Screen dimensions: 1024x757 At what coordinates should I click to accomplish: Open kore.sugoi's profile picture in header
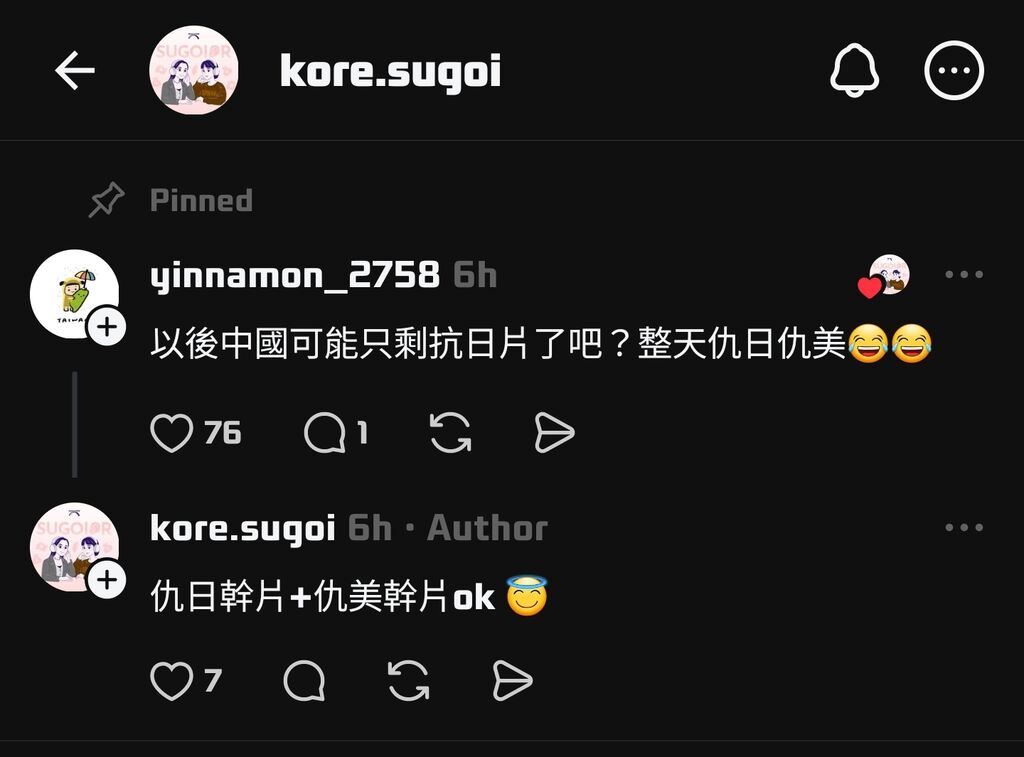click(194, 71)
